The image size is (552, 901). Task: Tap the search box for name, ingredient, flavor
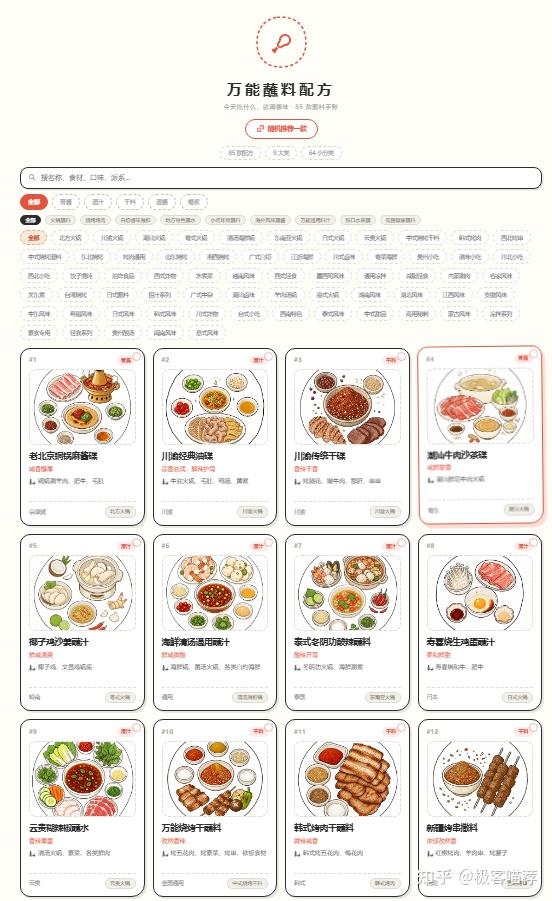point(280,178)
